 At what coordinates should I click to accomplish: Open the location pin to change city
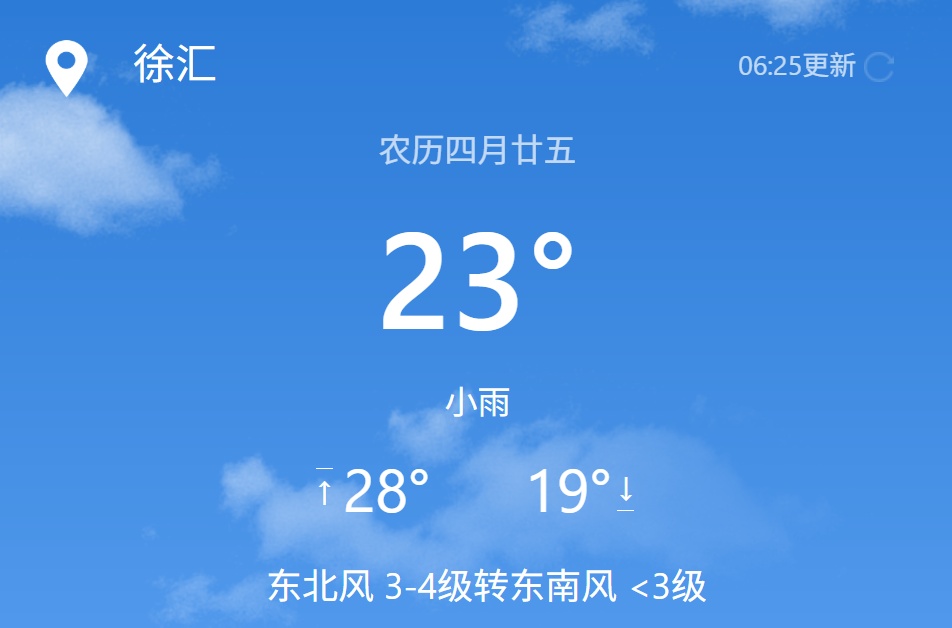(x=66, y=67)
